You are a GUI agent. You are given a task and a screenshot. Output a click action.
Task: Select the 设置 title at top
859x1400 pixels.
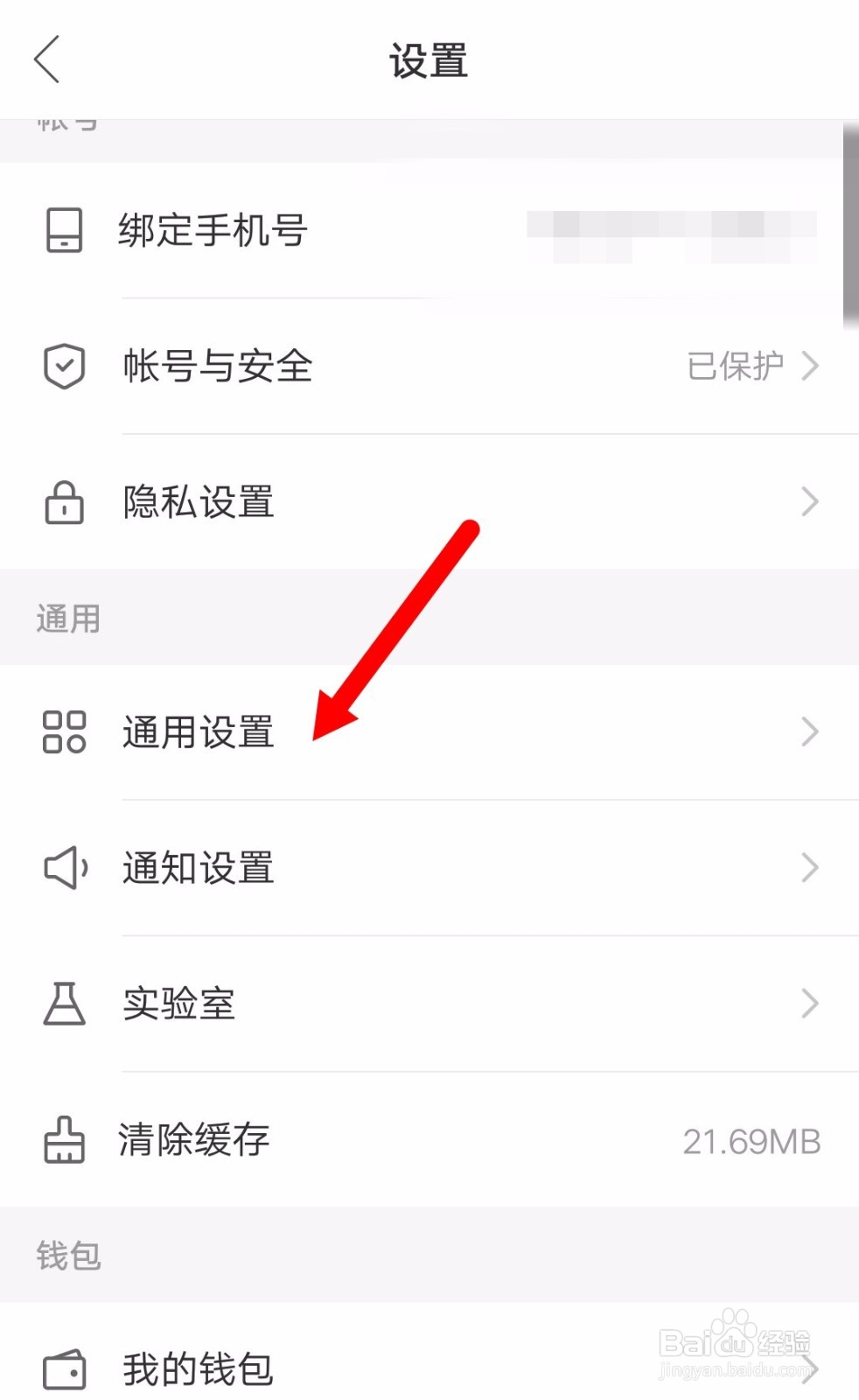click(x=429, y=61)
